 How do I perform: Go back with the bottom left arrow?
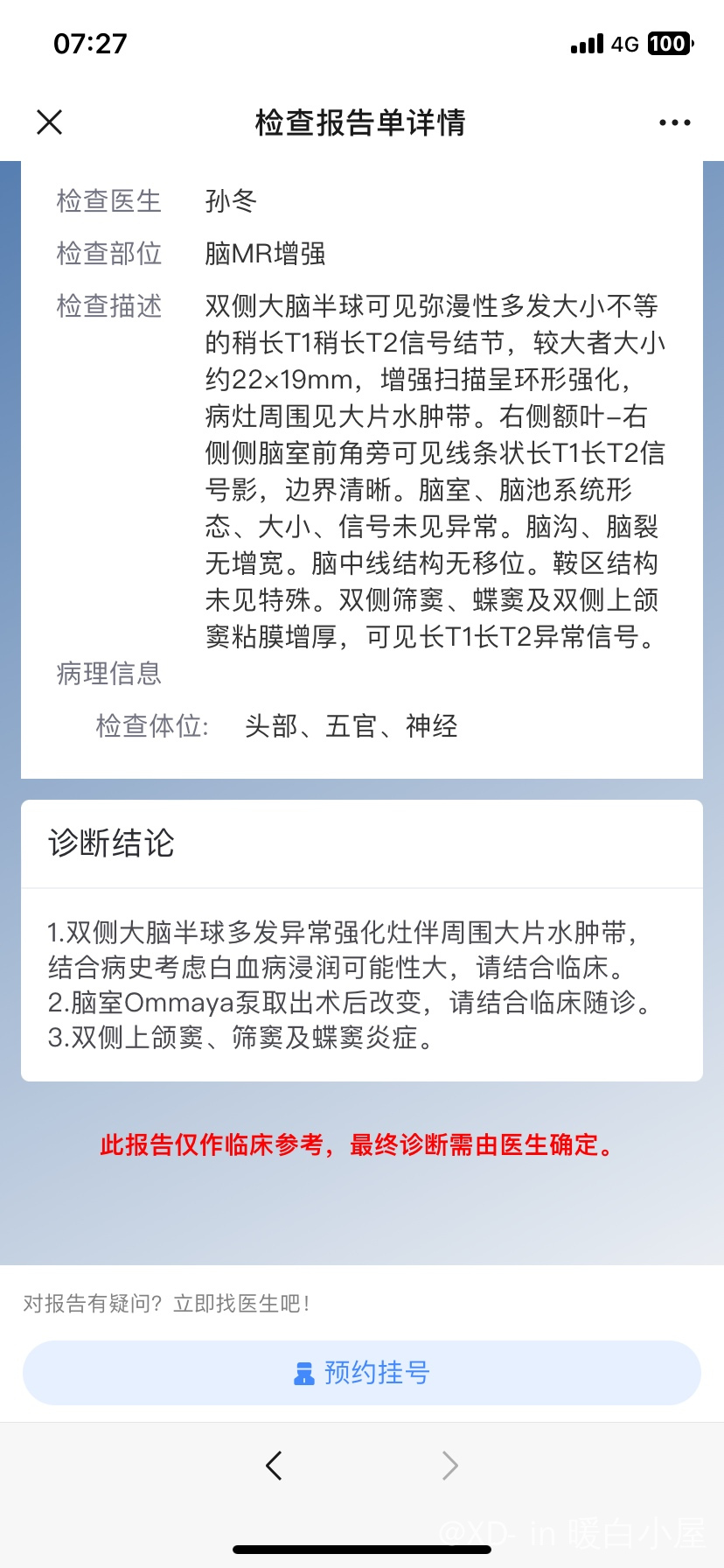point(274,1465)
